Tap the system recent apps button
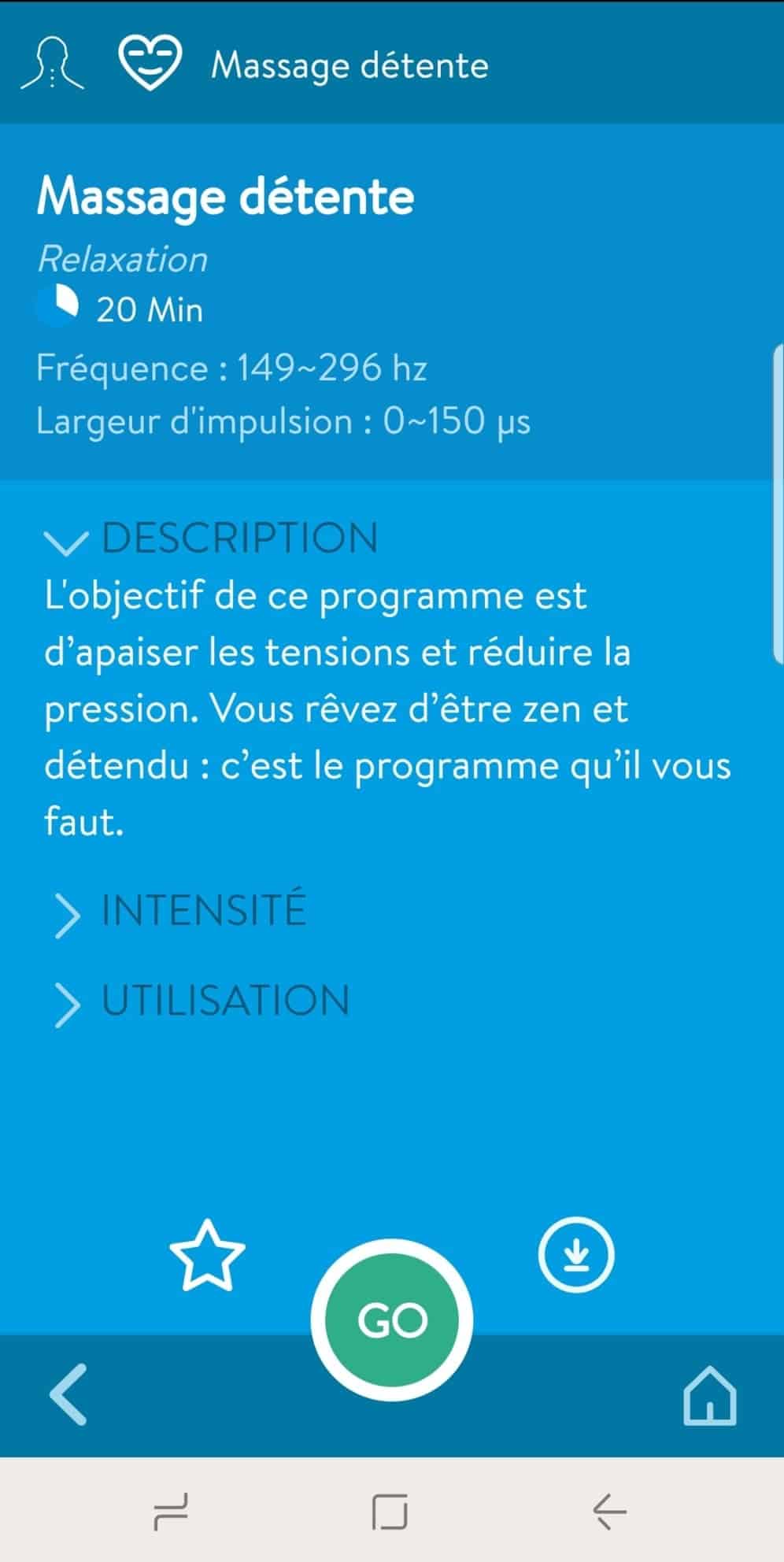Image resolution: width=784 pixels, height=1562 pixels. coord(171,1511)
